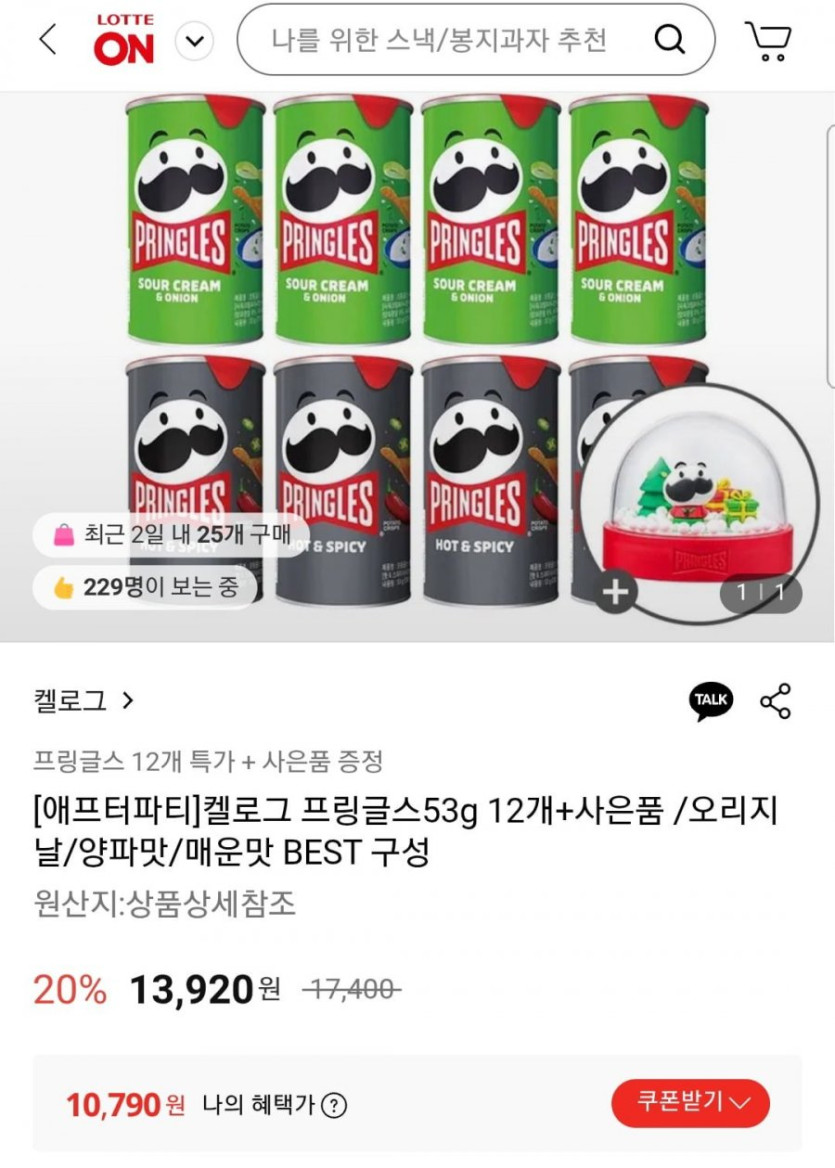This screenshot has width=835, height=1168.
Task: Tap the snack recommendation search field
Action: pyautogui.click(x=440, y=40)
